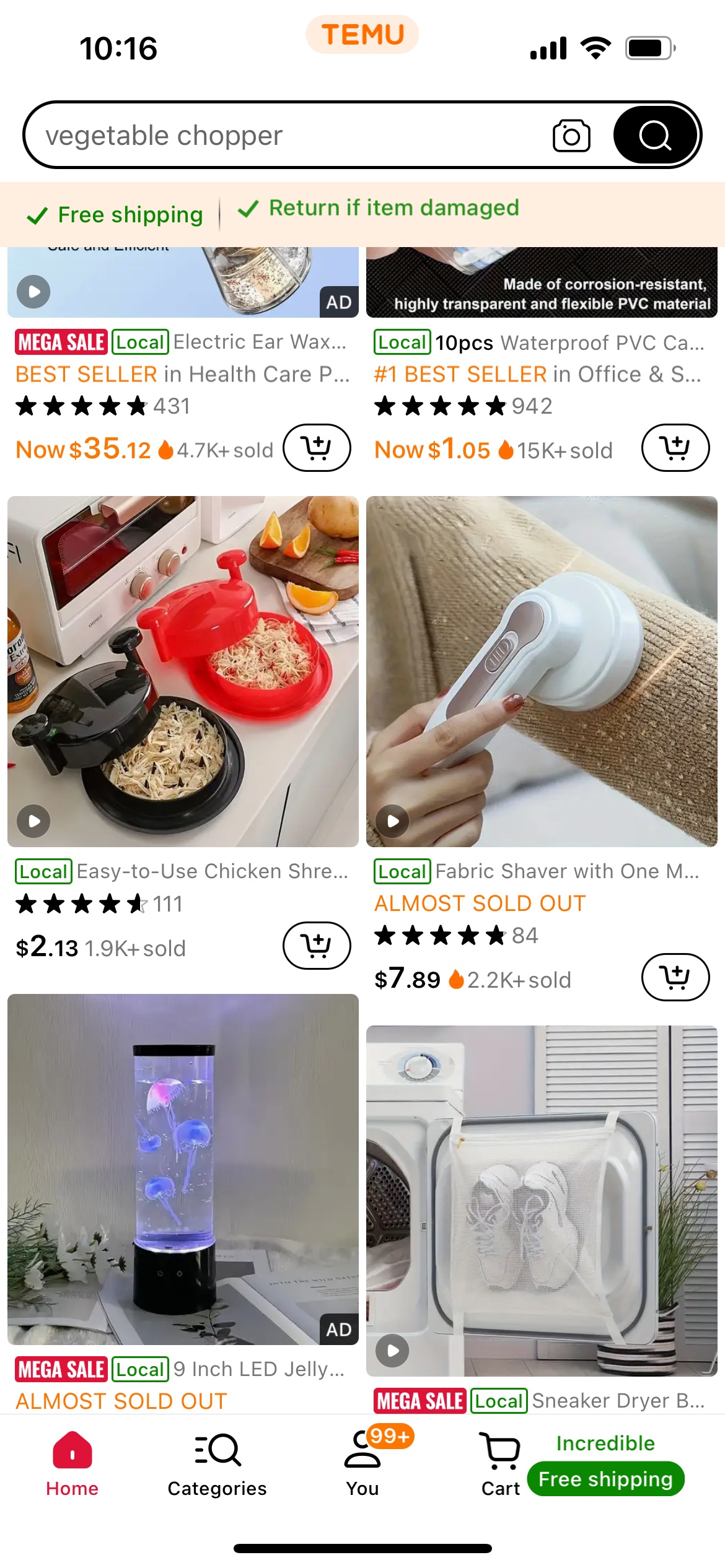Add the electric ear wax remover to cart
The width and height of the screenshot is (725, 1568).
(x=317, y=448)
